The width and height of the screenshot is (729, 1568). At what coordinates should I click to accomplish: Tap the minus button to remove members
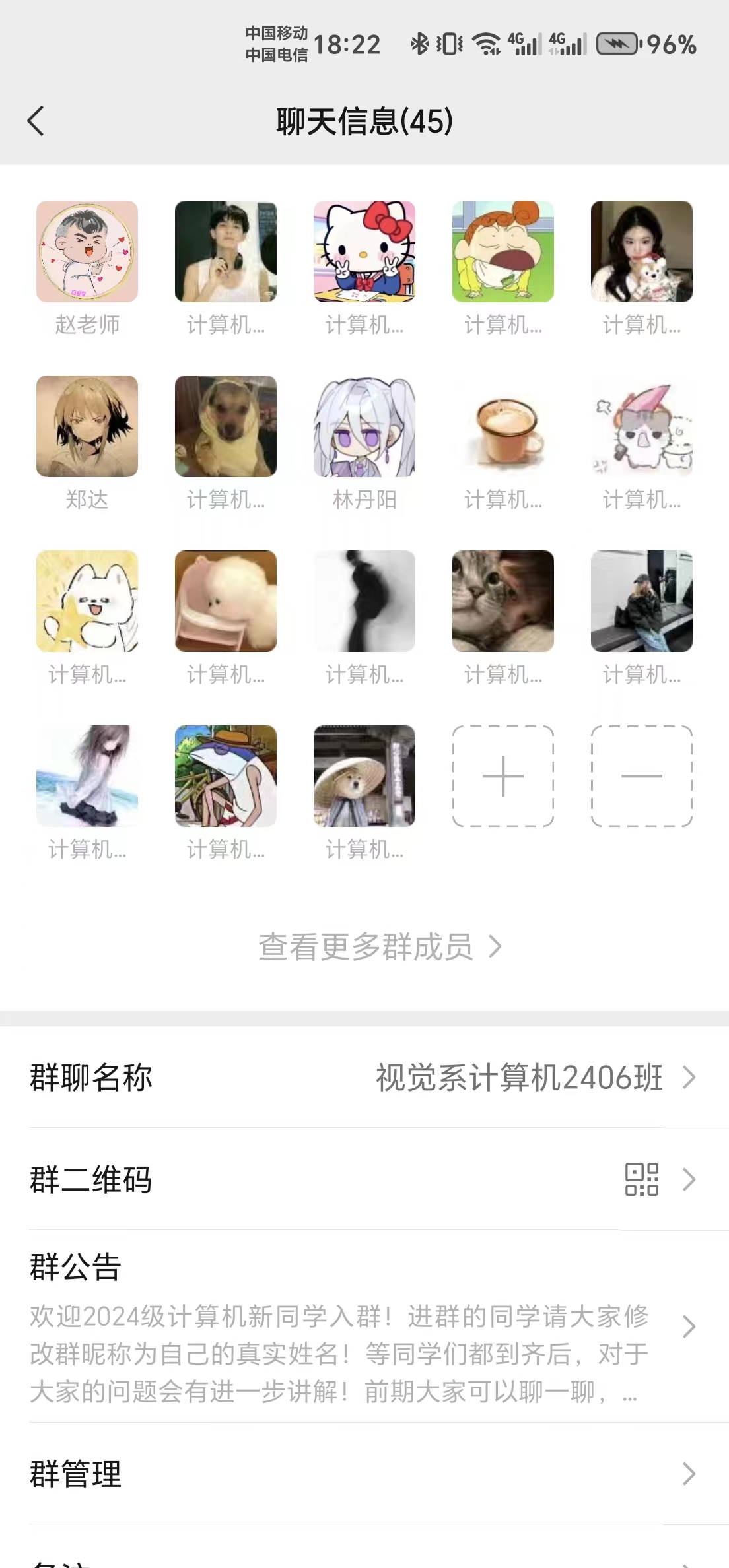642,776
